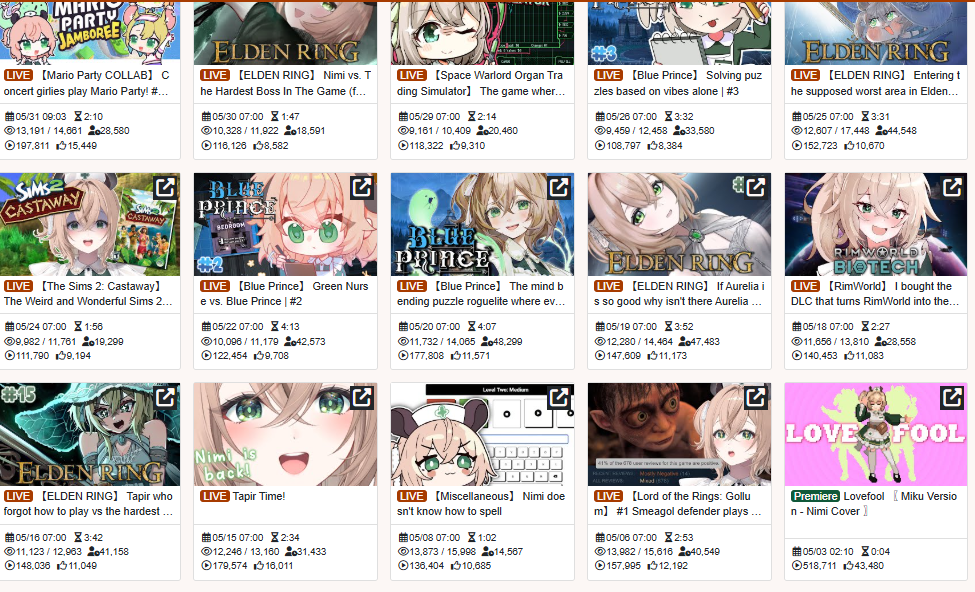
Task: Tap external link icon on Sims 2 Castaway
Action: [x=165, y=187]
